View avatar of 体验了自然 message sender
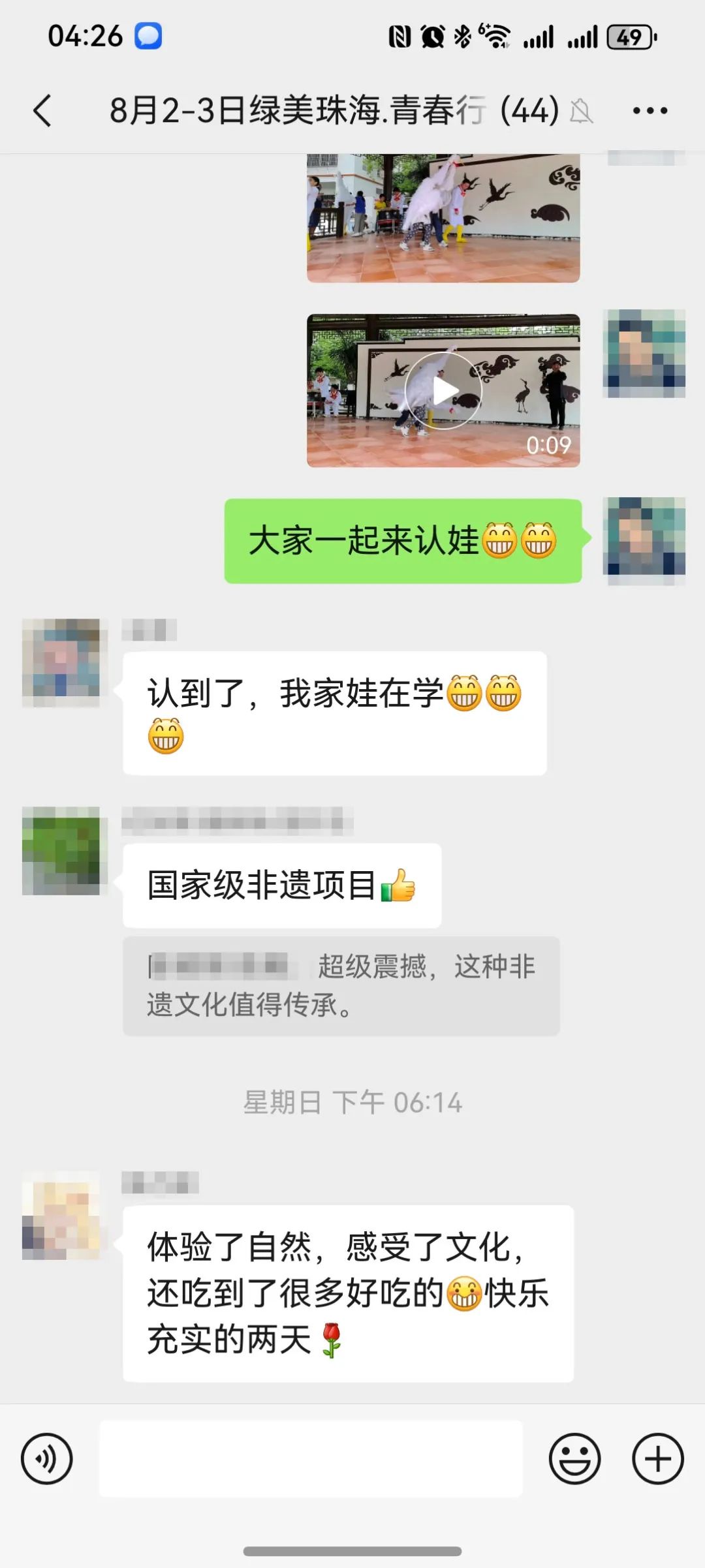Viewport: 705px width, 1568px height. [61, 1215]
